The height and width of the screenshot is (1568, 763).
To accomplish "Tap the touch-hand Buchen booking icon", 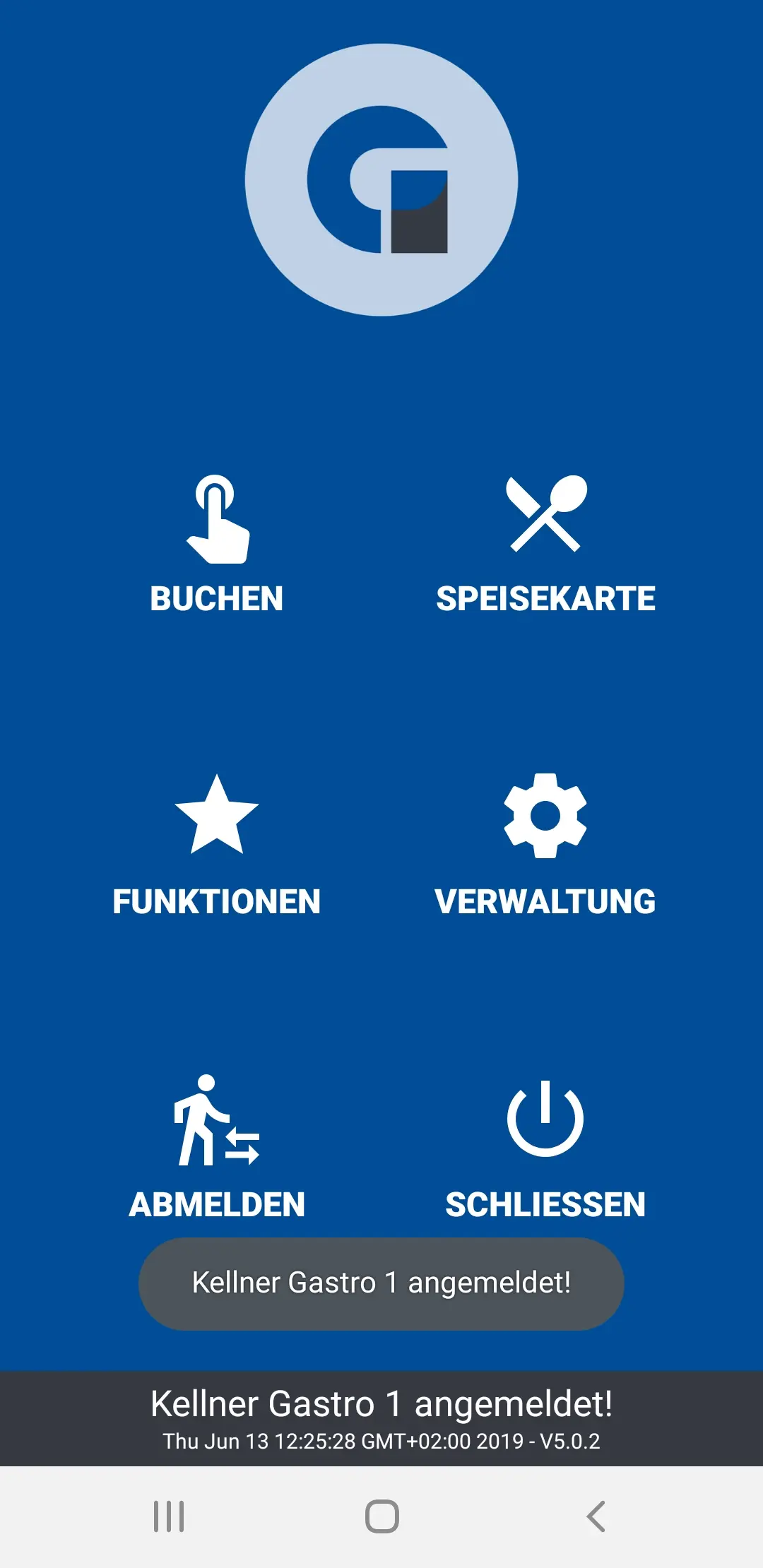I will coord(218,519).
